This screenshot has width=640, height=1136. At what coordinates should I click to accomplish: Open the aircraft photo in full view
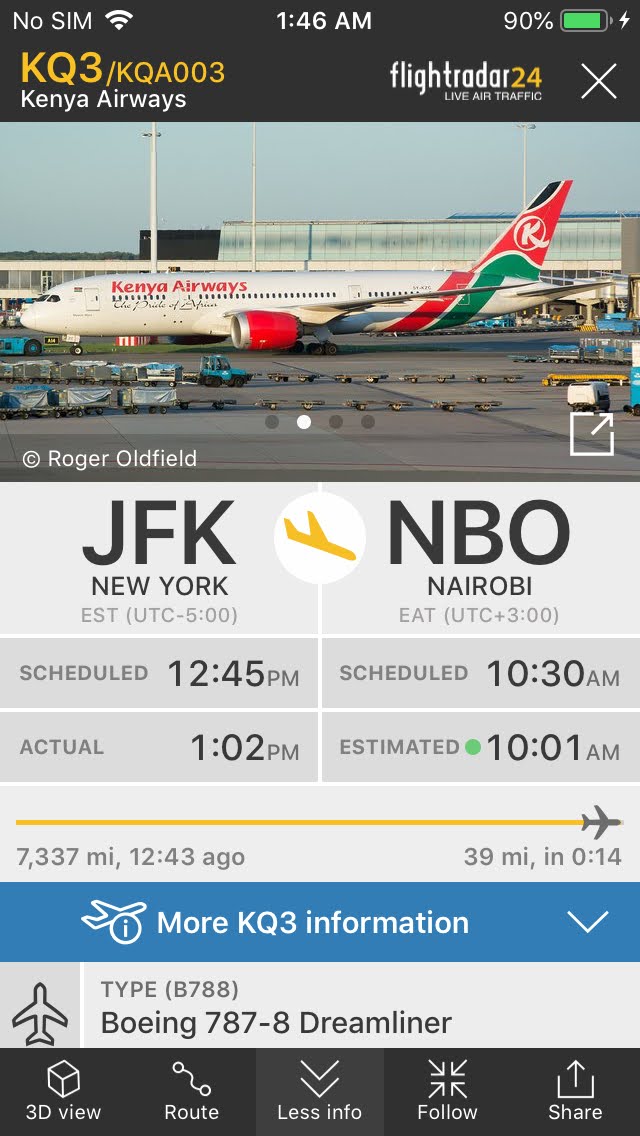point(591,434)
